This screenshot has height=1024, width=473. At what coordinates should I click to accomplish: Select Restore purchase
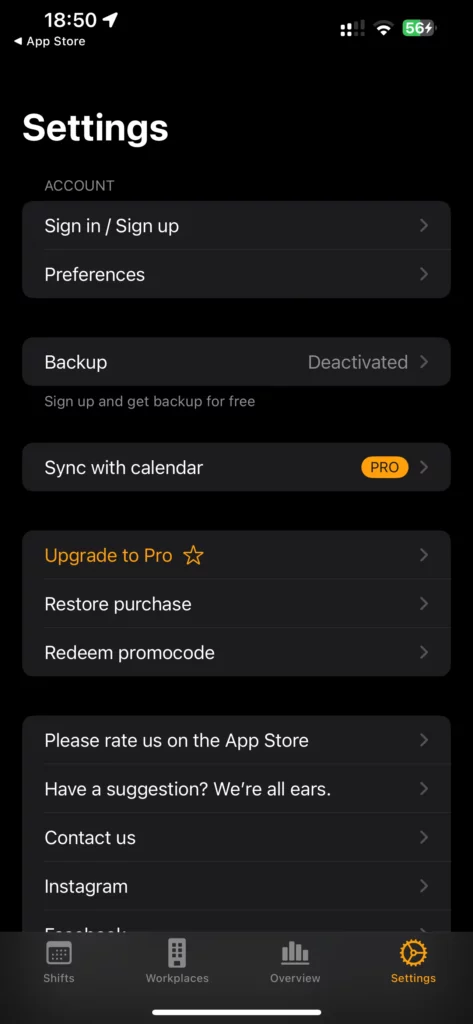(236, 603)
